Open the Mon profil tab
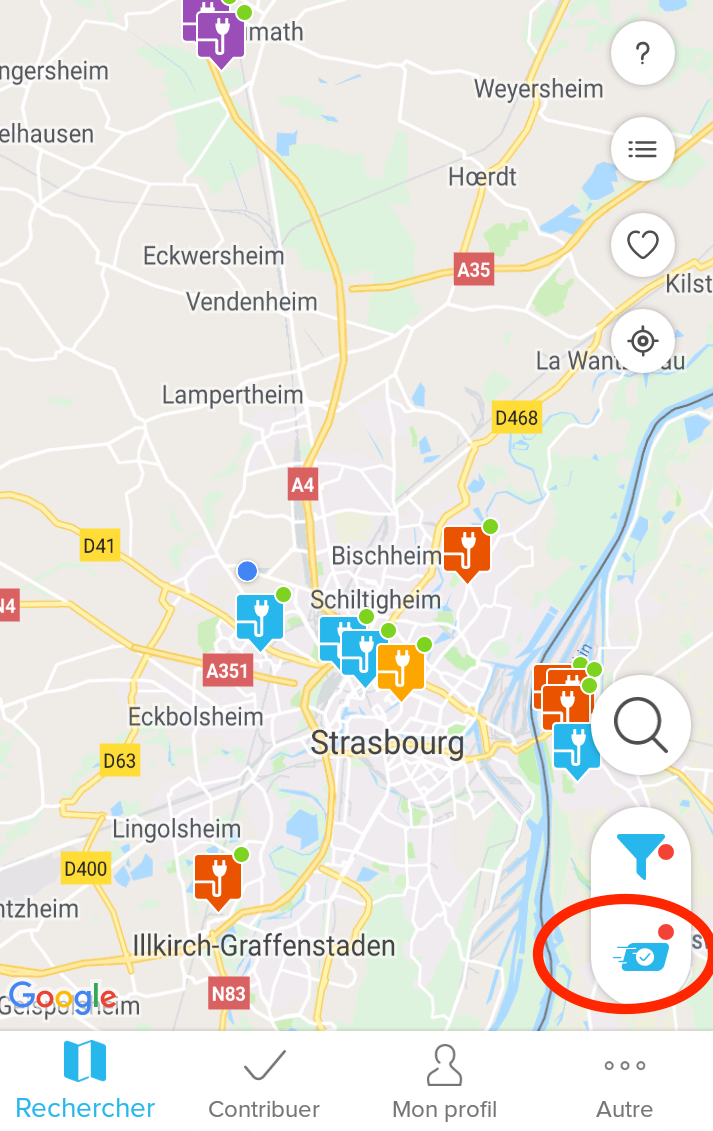Viewport: 713px width, 1131px height. coord(444,1083)
